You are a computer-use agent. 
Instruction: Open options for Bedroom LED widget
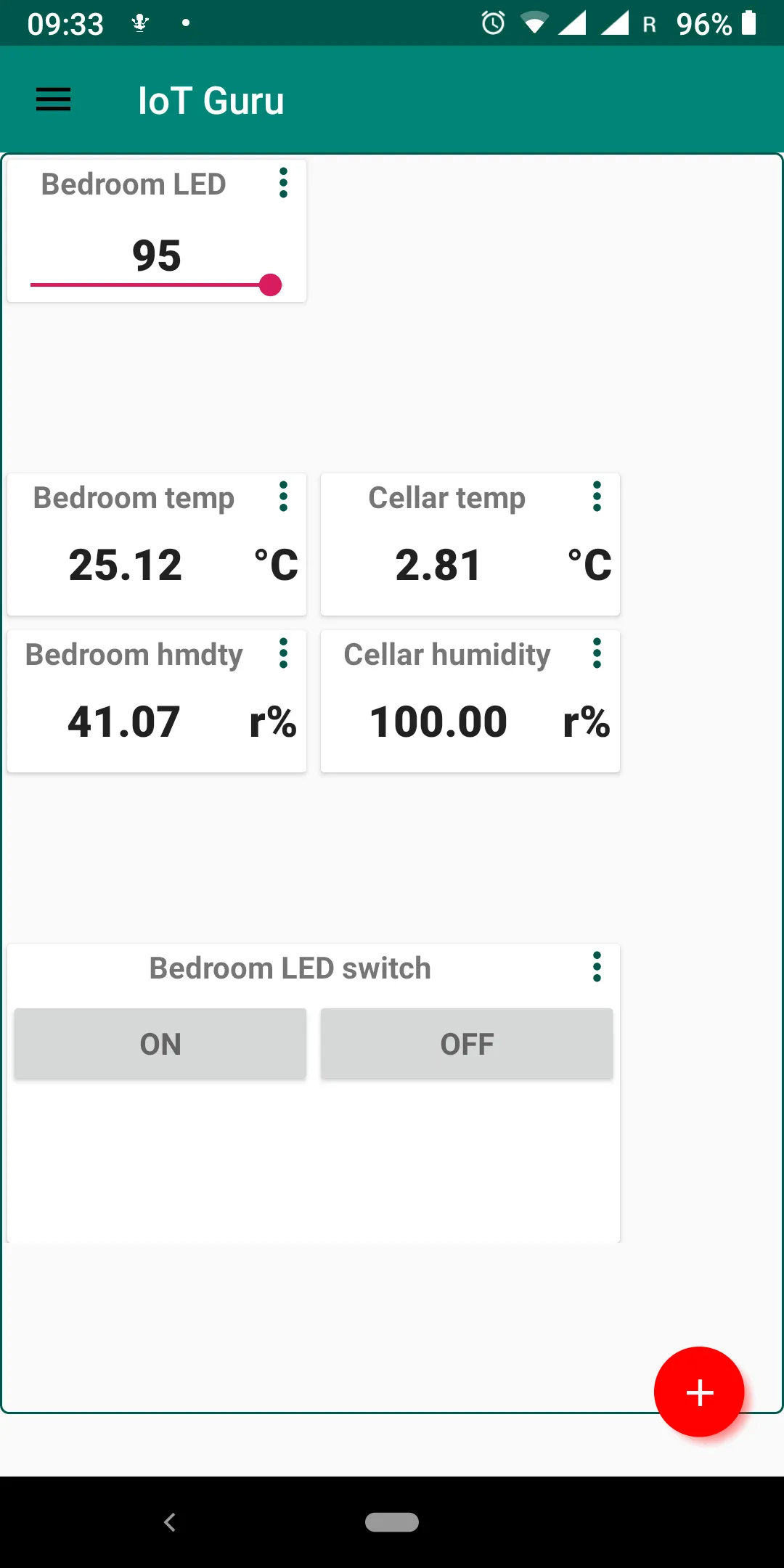pyautogui.click(x=283, y=183)
